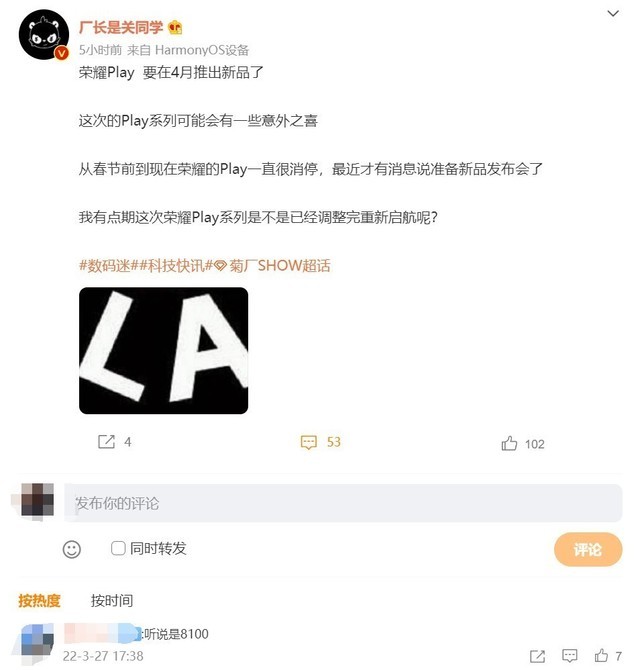Sort comments by 按热度
The image size is (640, 670).
[40, 601]
